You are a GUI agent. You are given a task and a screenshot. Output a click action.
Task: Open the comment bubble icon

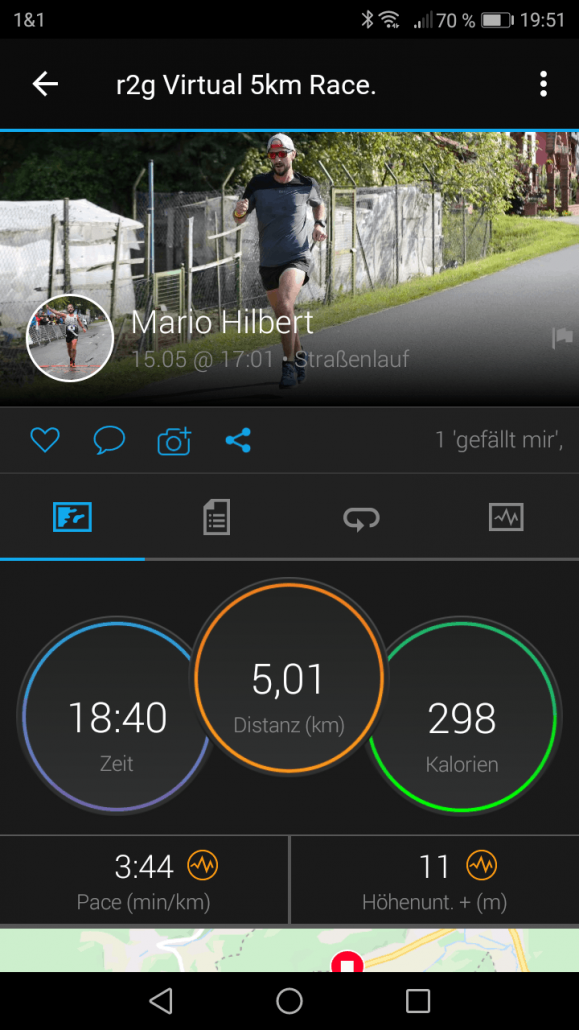[109, 439]
